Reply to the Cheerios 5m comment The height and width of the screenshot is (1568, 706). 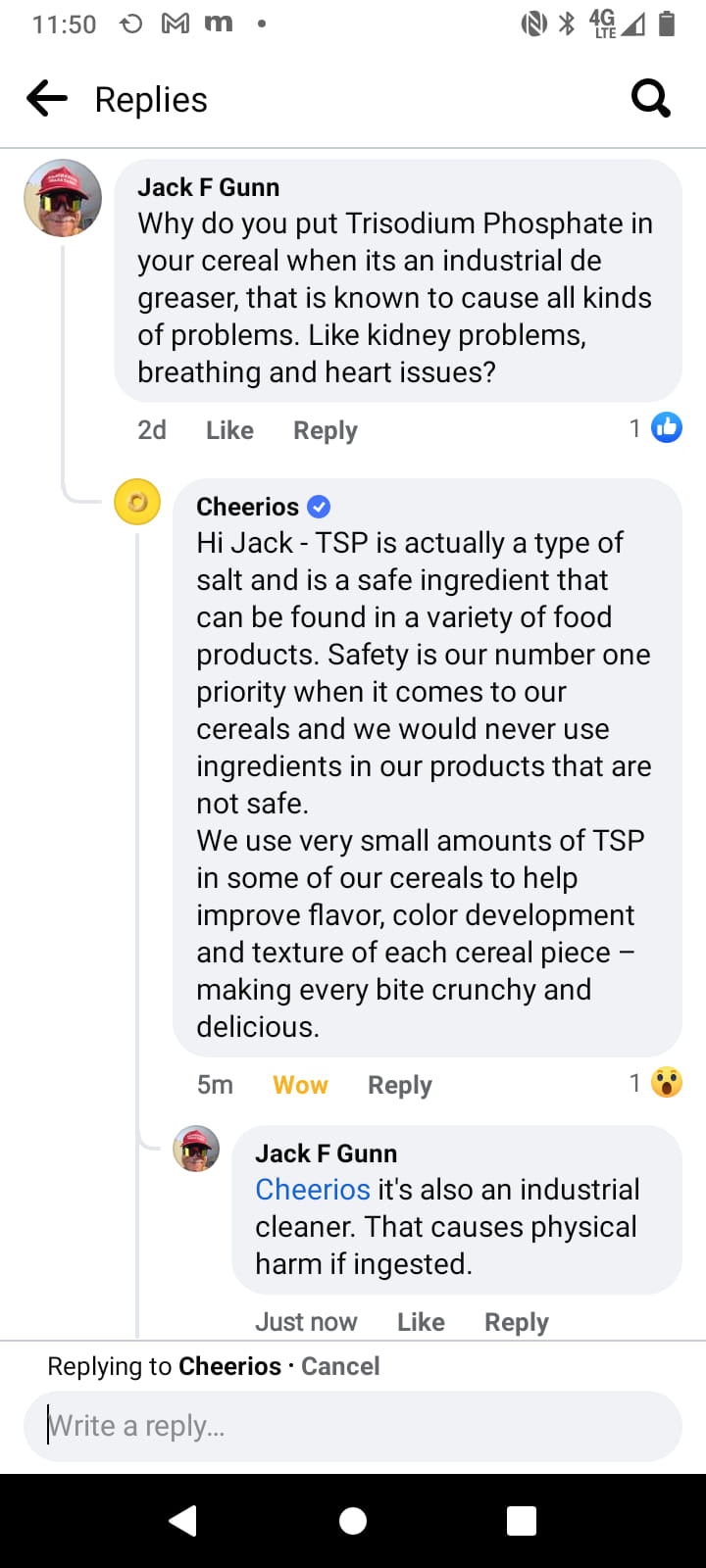pos(399,1085)
